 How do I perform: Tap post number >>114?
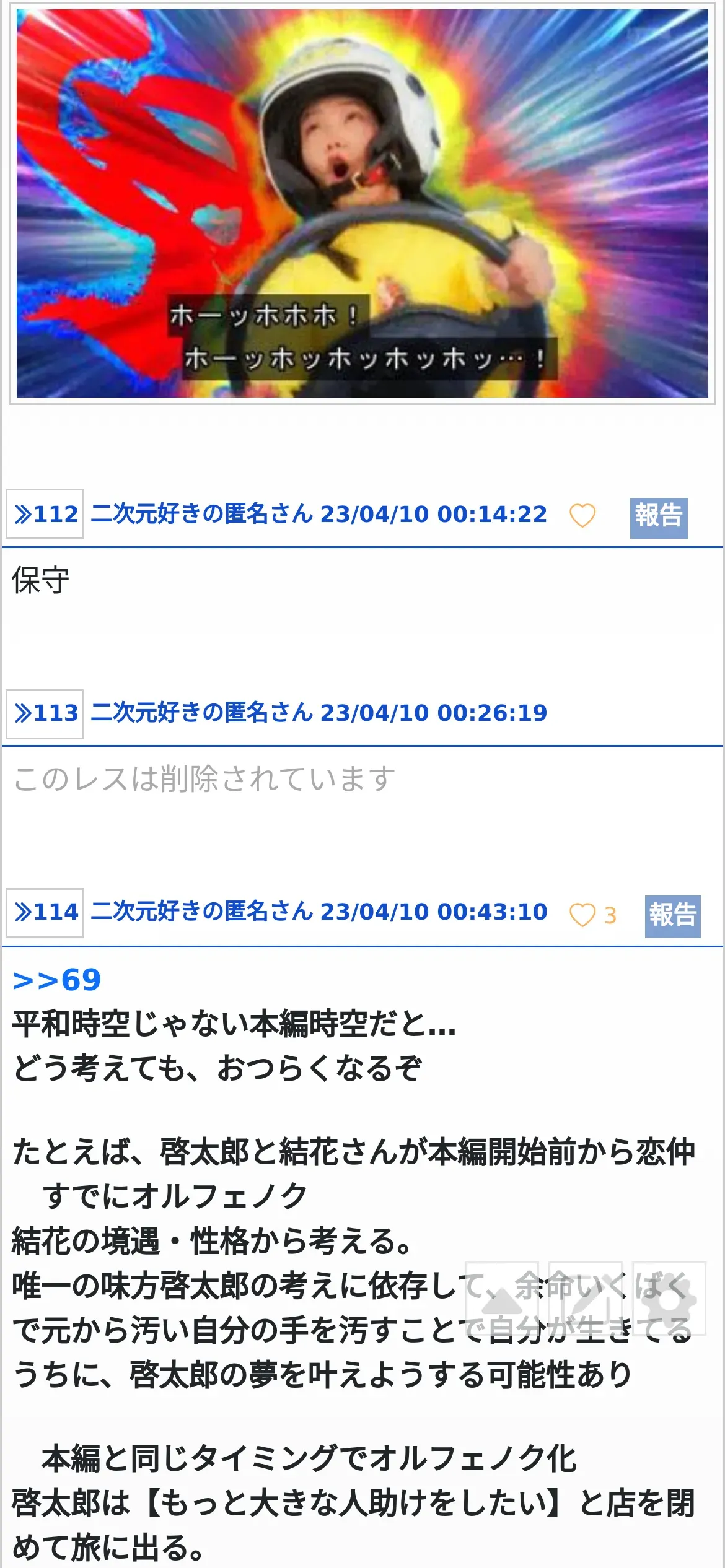click(x=45, y=912)
